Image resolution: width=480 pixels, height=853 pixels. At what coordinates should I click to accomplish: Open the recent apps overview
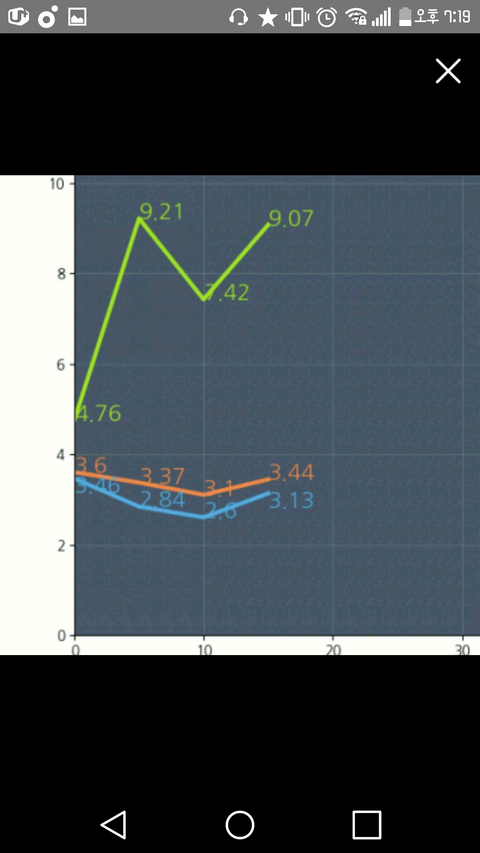coord(367,825)
